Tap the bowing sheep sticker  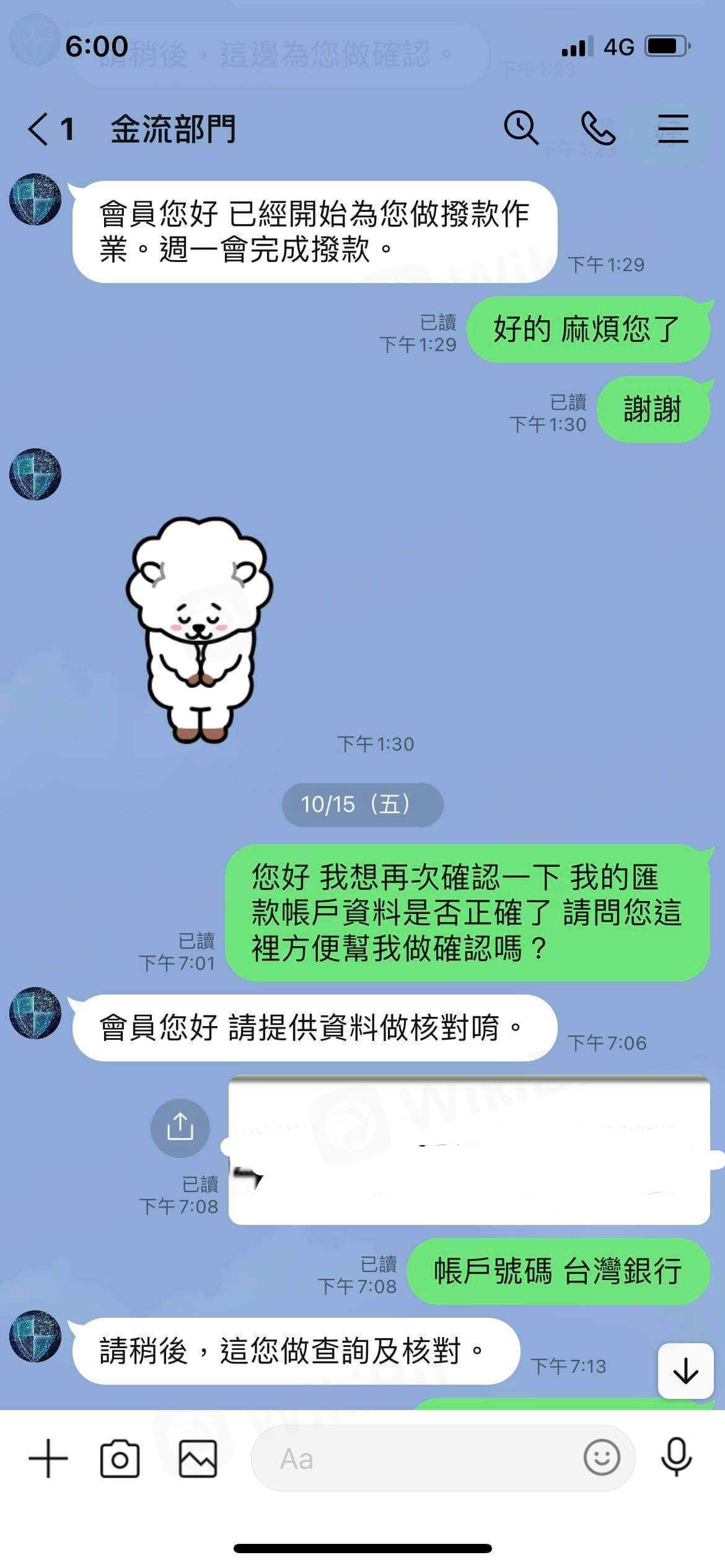200,629
